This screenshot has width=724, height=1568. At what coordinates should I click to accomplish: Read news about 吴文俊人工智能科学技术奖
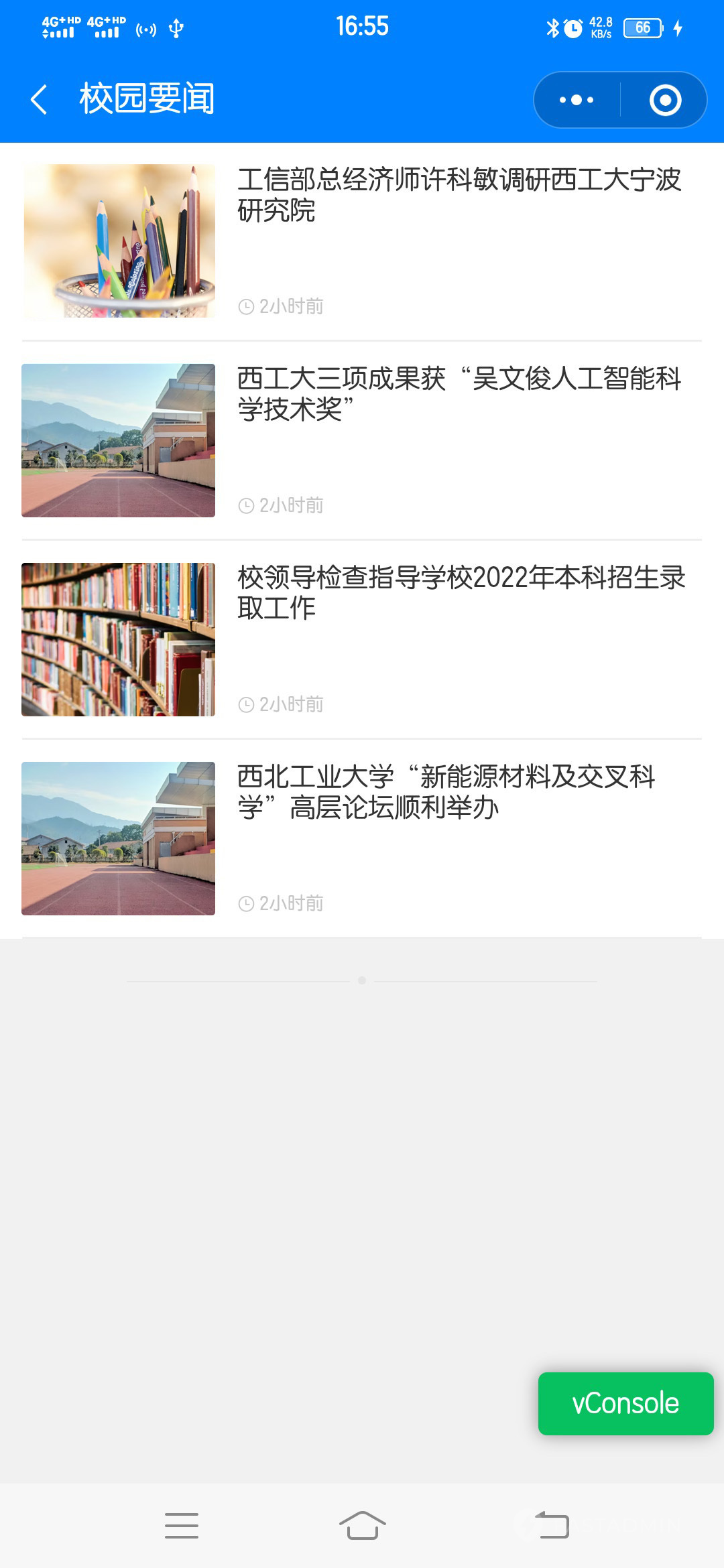coord(459,394)
